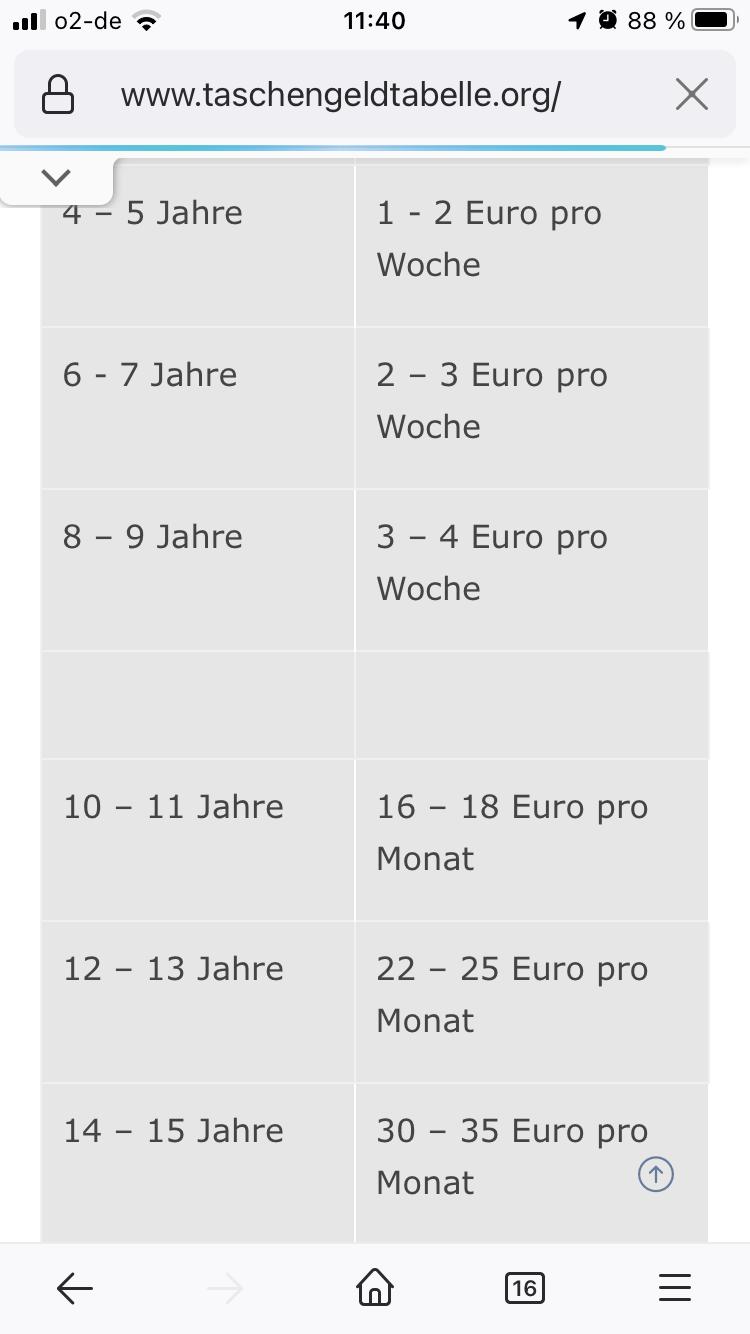Expand the collapsed chevron dropdown
This screenshot has width=750, height=1334.
point(56,178)
